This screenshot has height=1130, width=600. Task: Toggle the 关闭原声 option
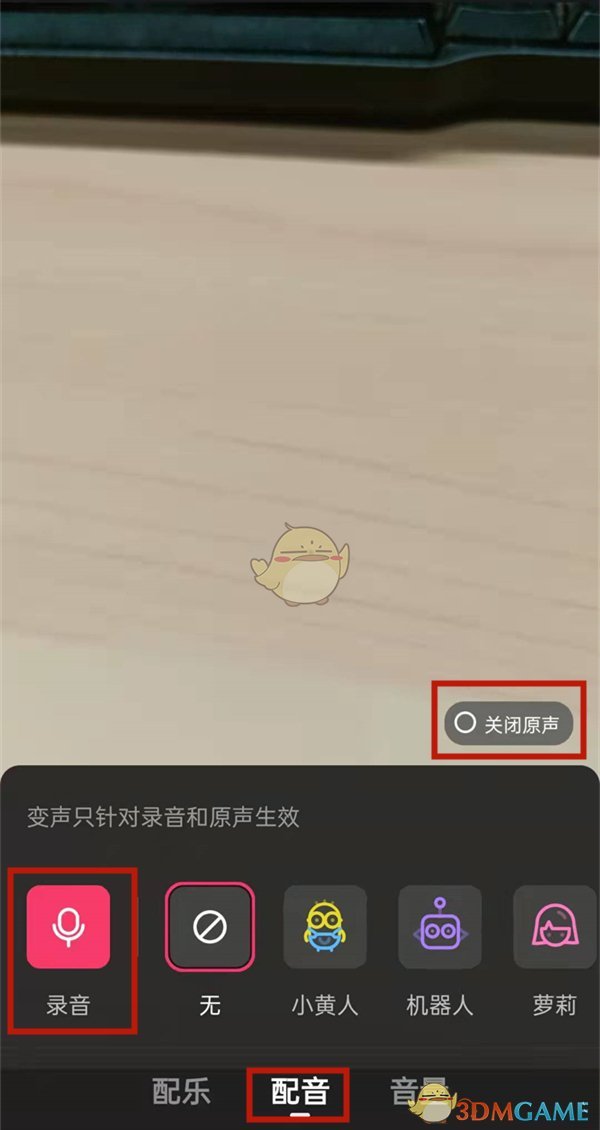[508, 724]
